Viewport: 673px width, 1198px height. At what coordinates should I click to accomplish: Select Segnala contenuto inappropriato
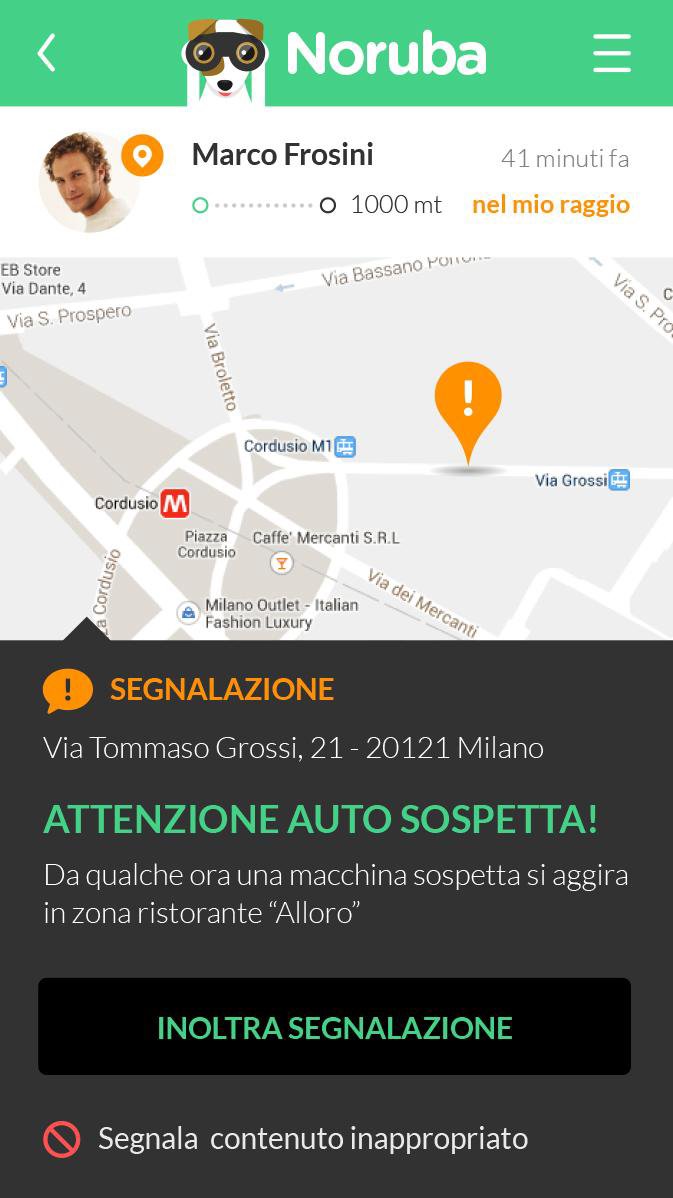pos(286,1138)
